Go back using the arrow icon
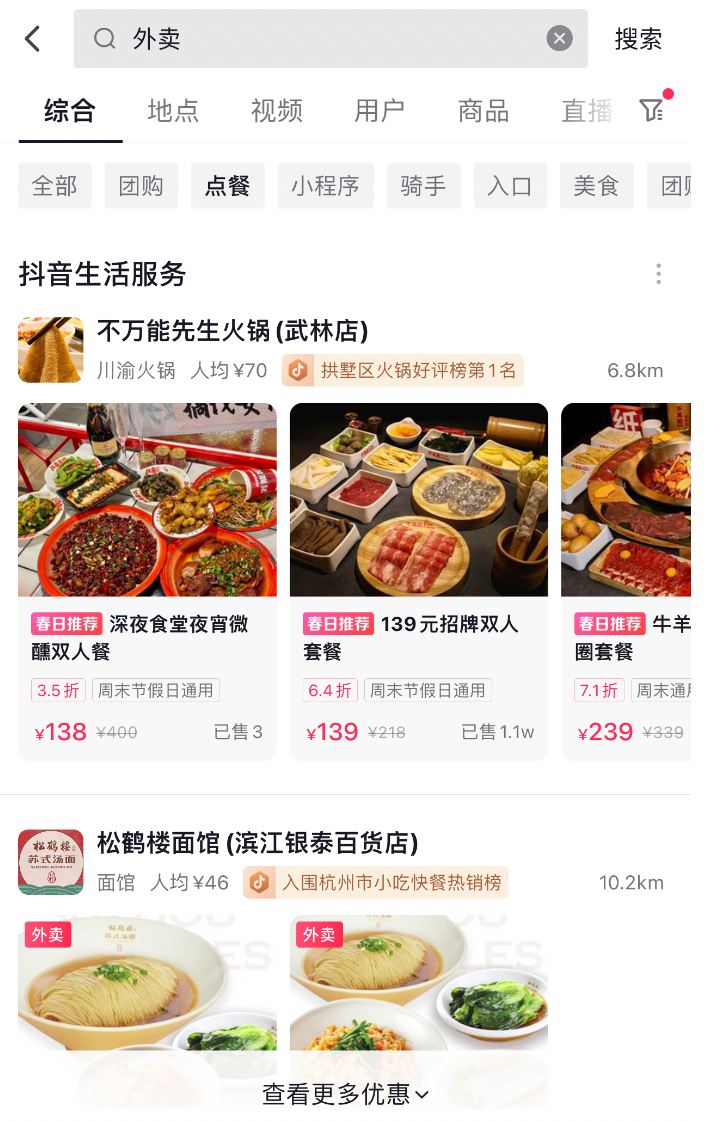The height and width of the screenshot is (1122, 708). [33, 39]
